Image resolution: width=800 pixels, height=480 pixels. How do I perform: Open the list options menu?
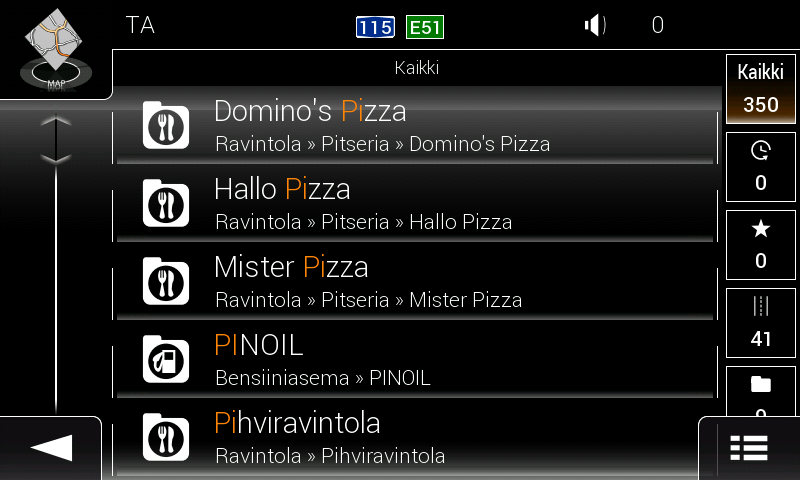(748, 448)
